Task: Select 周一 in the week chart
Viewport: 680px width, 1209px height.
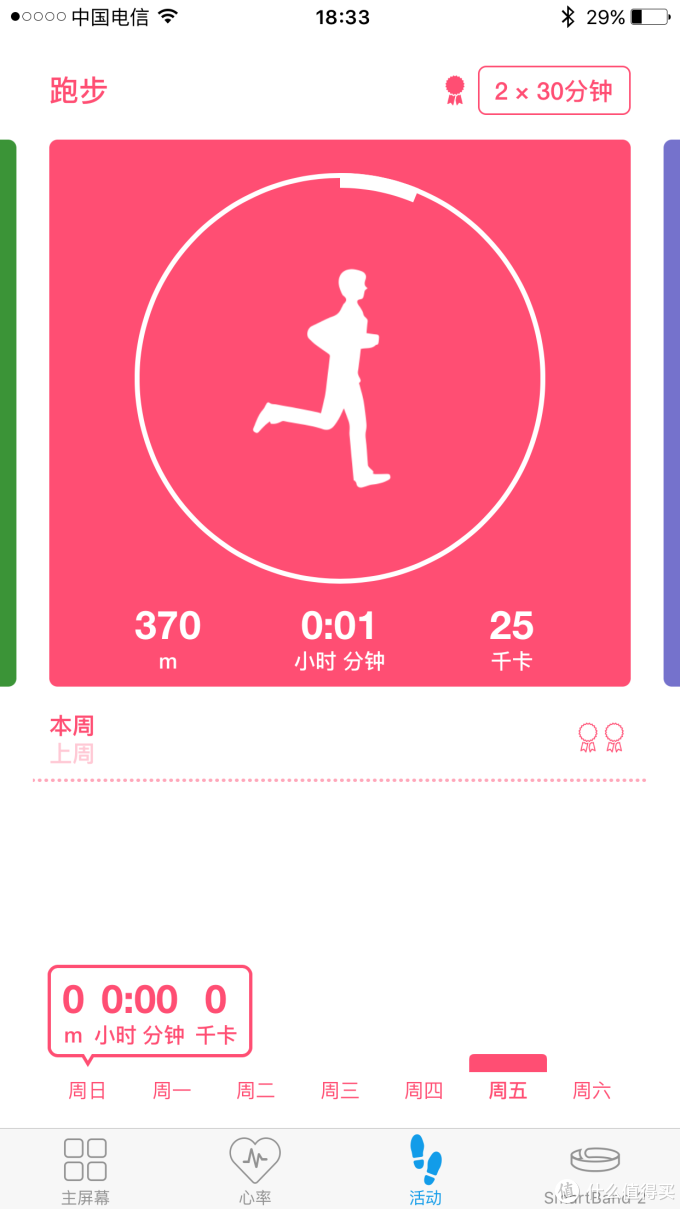Action: tap(172, 1091)
